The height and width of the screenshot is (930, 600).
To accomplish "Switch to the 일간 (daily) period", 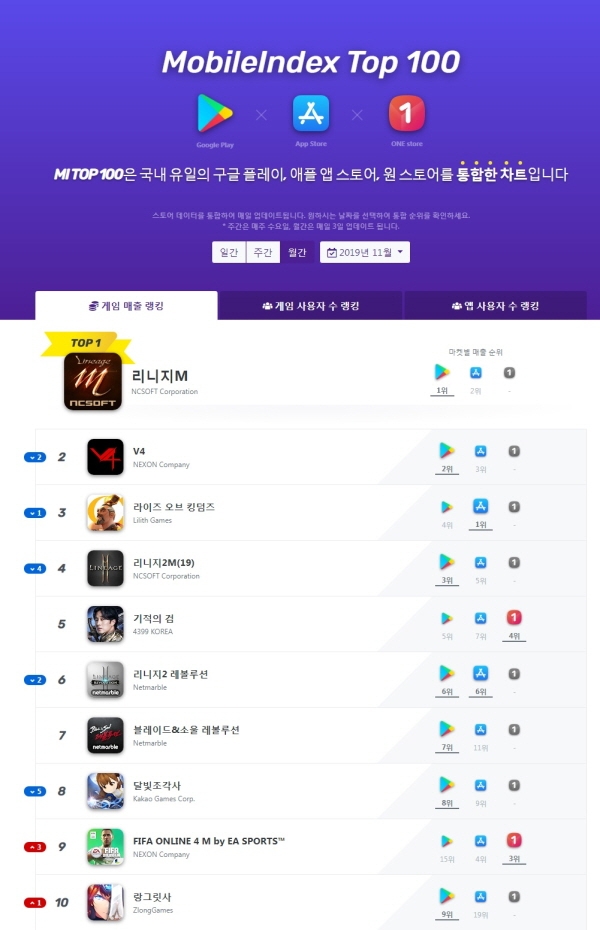I will (229, 252).
